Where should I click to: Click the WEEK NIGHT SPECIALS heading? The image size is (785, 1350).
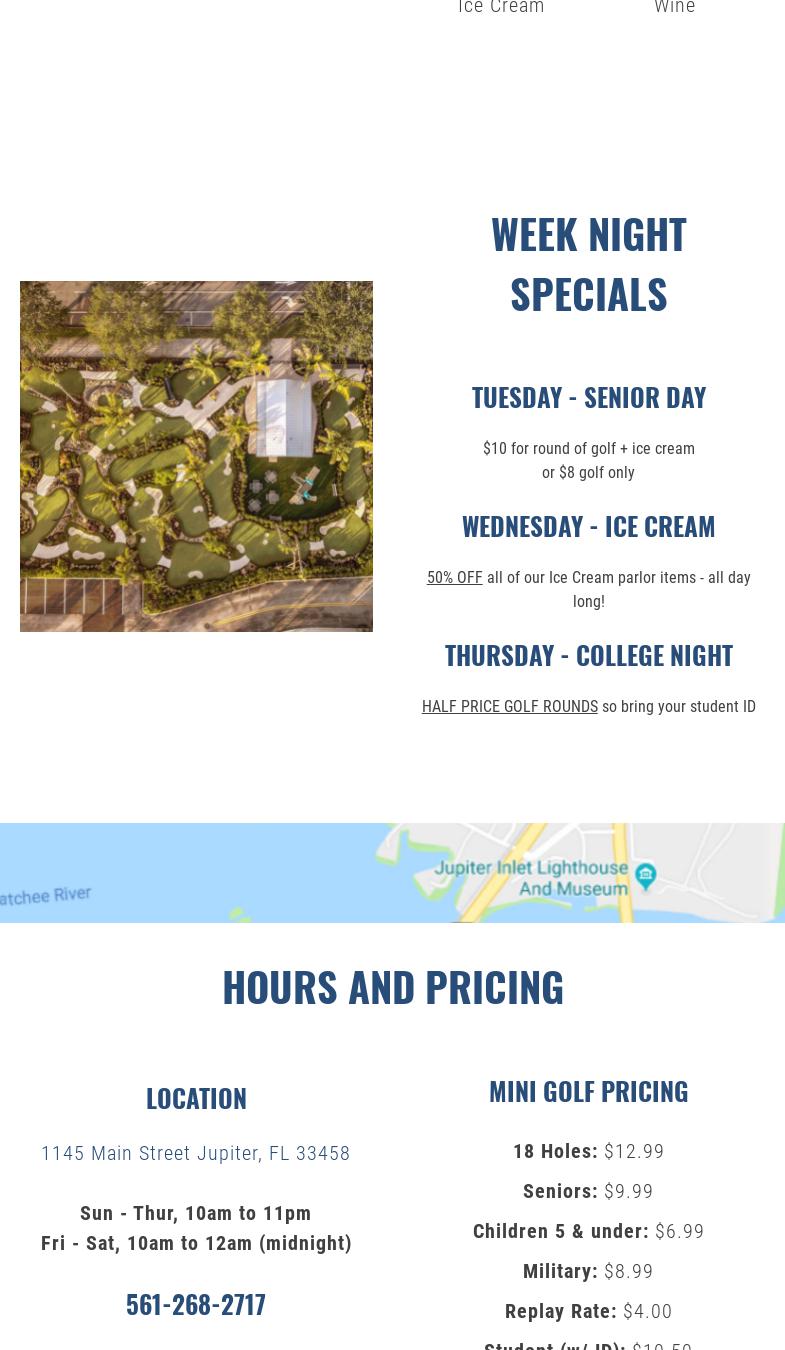[588, 263]
